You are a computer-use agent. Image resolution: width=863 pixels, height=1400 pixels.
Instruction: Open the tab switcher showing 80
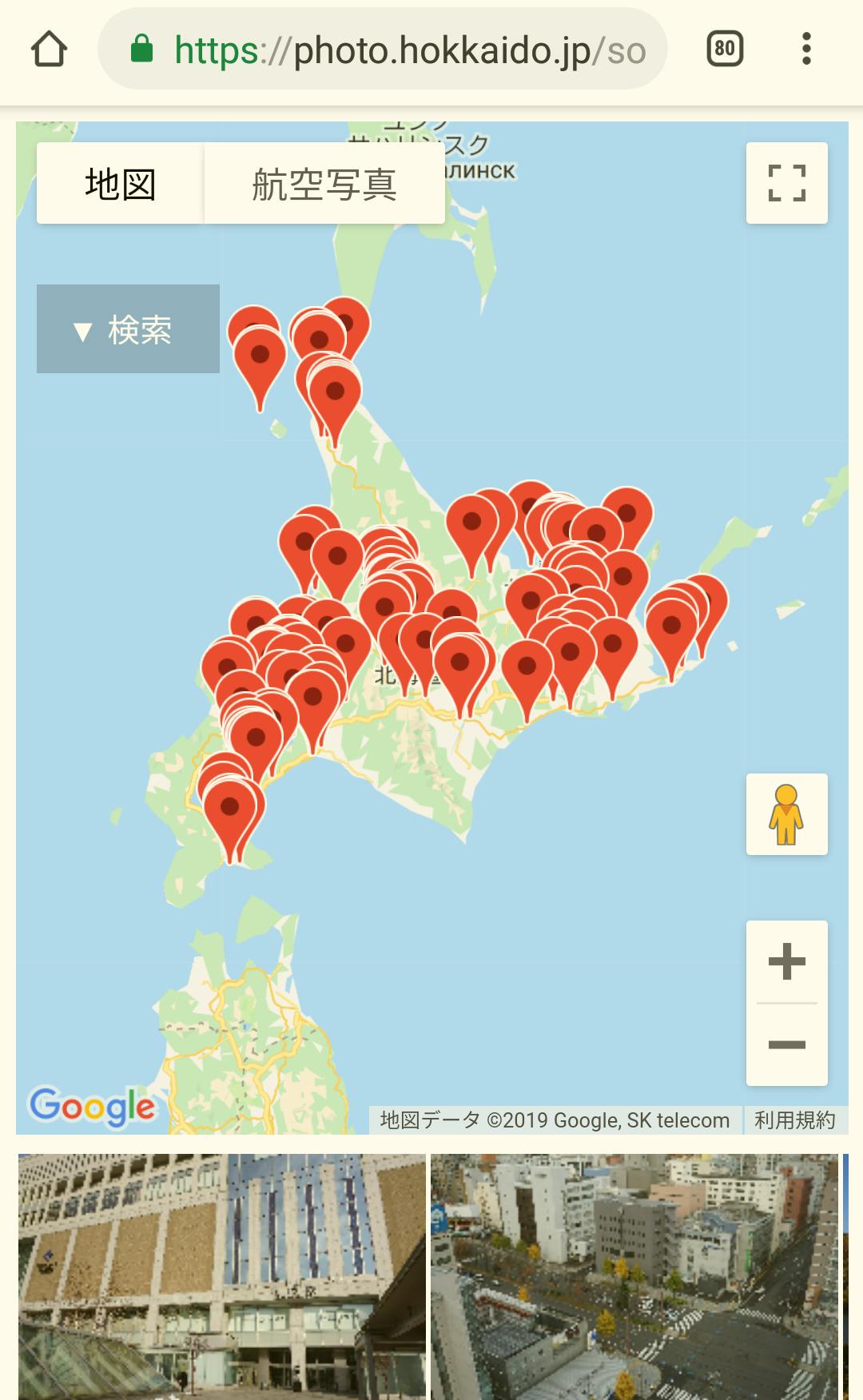click(x=725, y=50)
